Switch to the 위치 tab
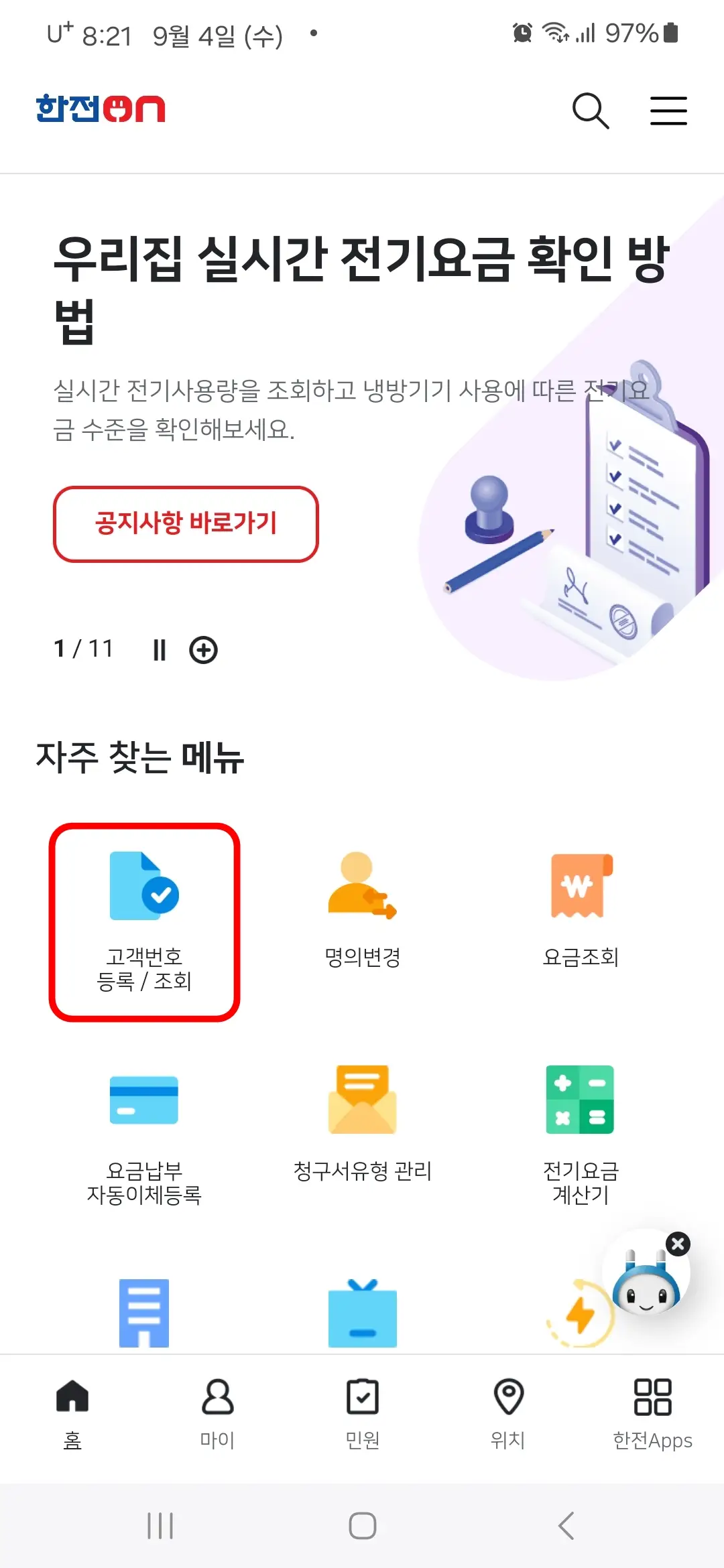 [x=508, y=1414]
